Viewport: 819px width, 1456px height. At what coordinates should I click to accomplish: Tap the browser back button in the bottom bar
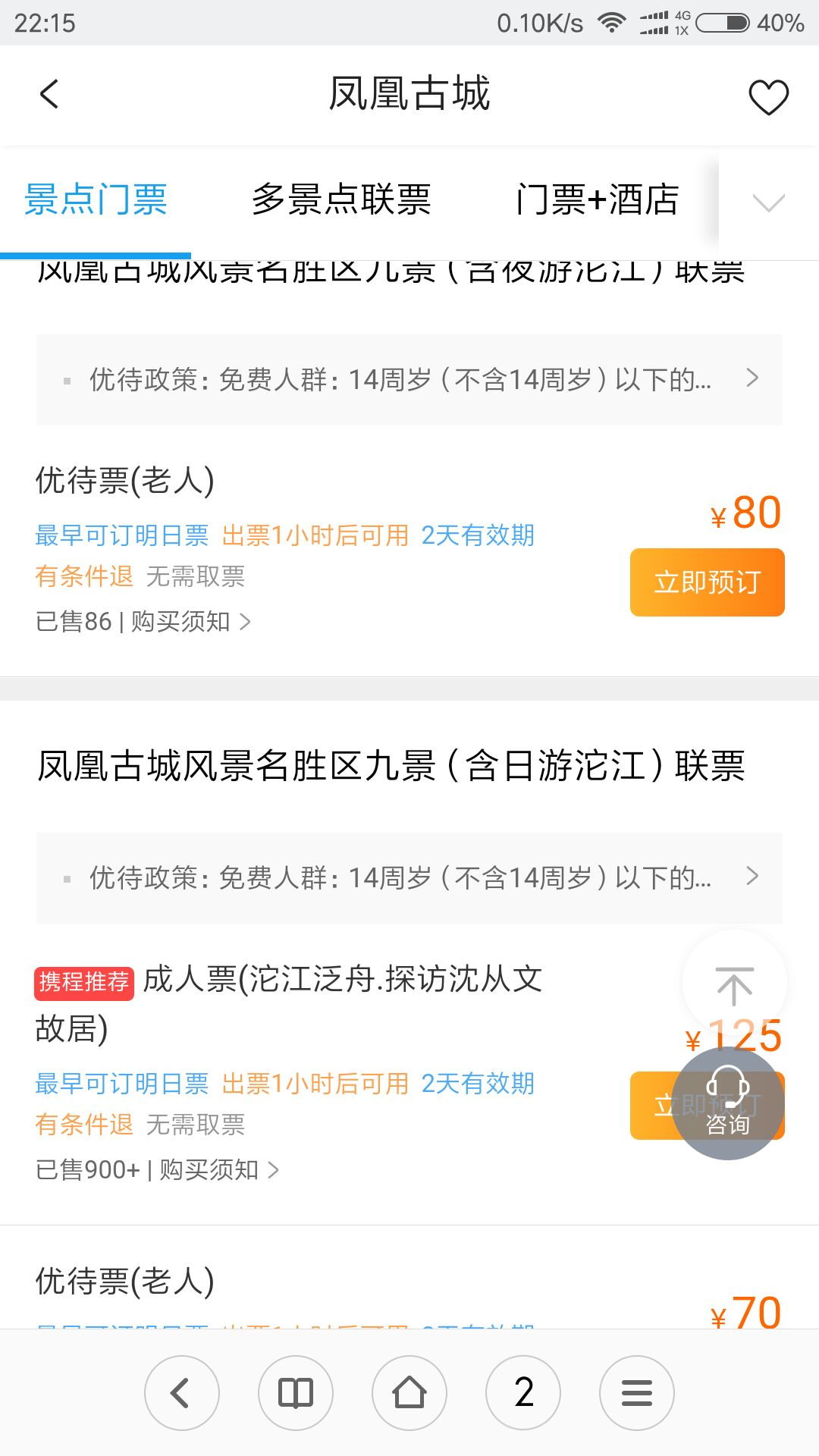click(x=182, y=1393)
